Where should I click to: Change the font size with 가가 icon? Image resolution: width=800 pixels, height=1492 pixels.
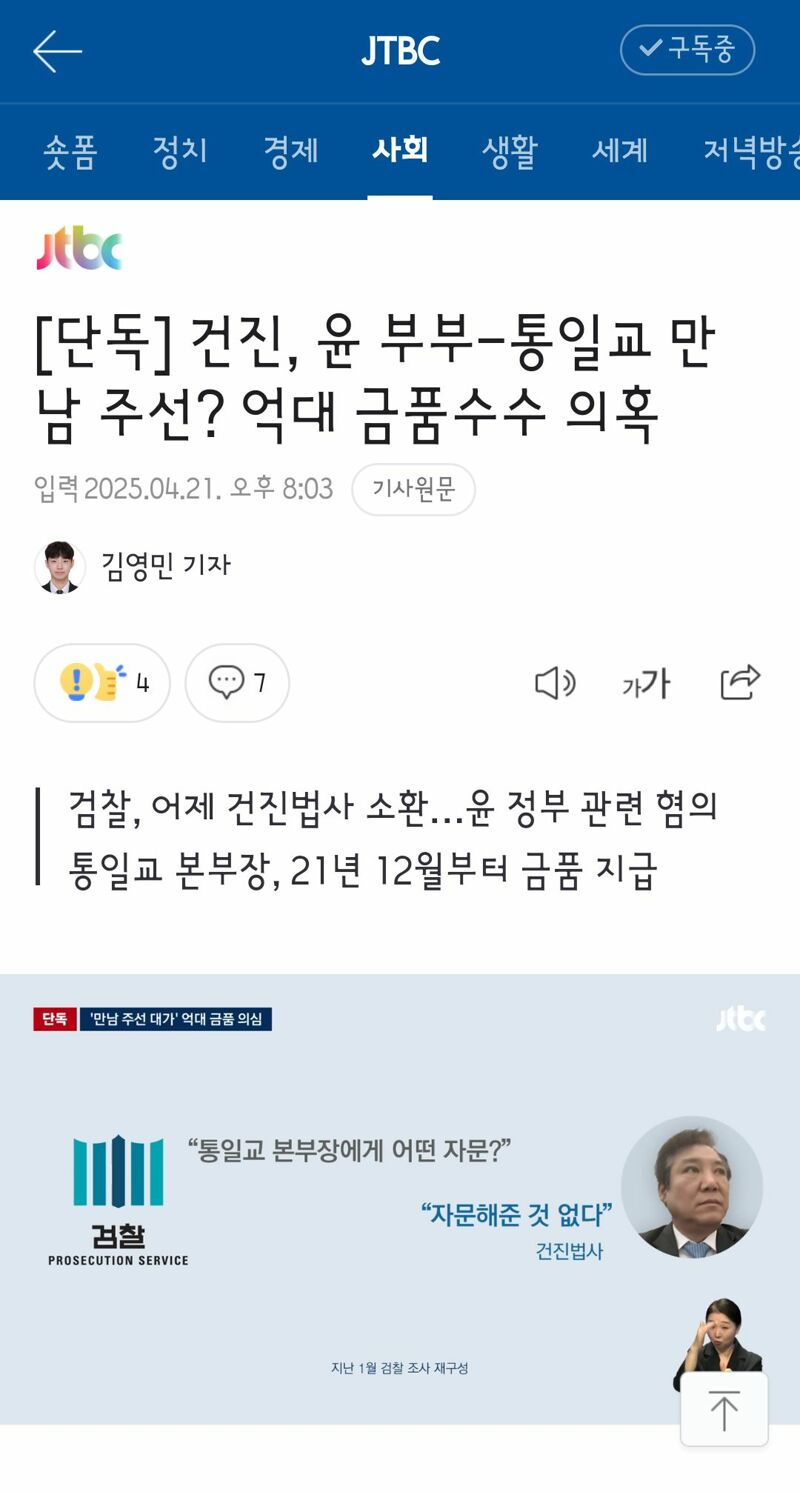coord(646,683)
